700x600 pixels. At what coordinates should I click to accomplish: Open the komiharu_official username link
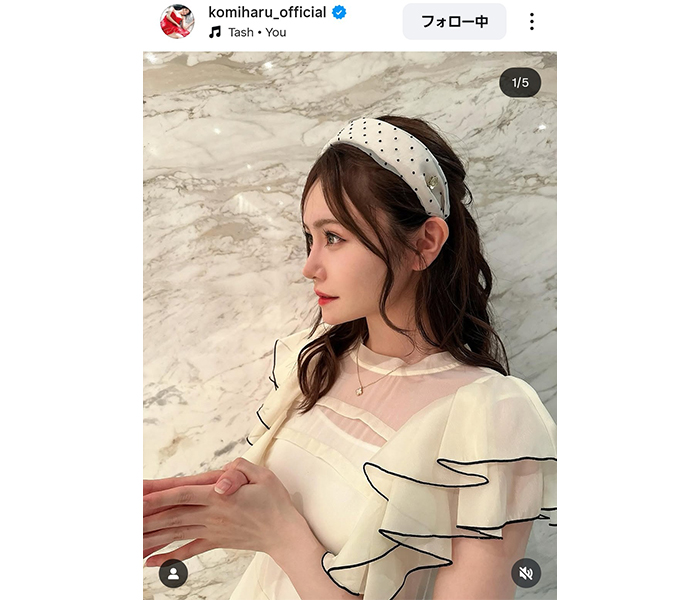pos(267,12)
